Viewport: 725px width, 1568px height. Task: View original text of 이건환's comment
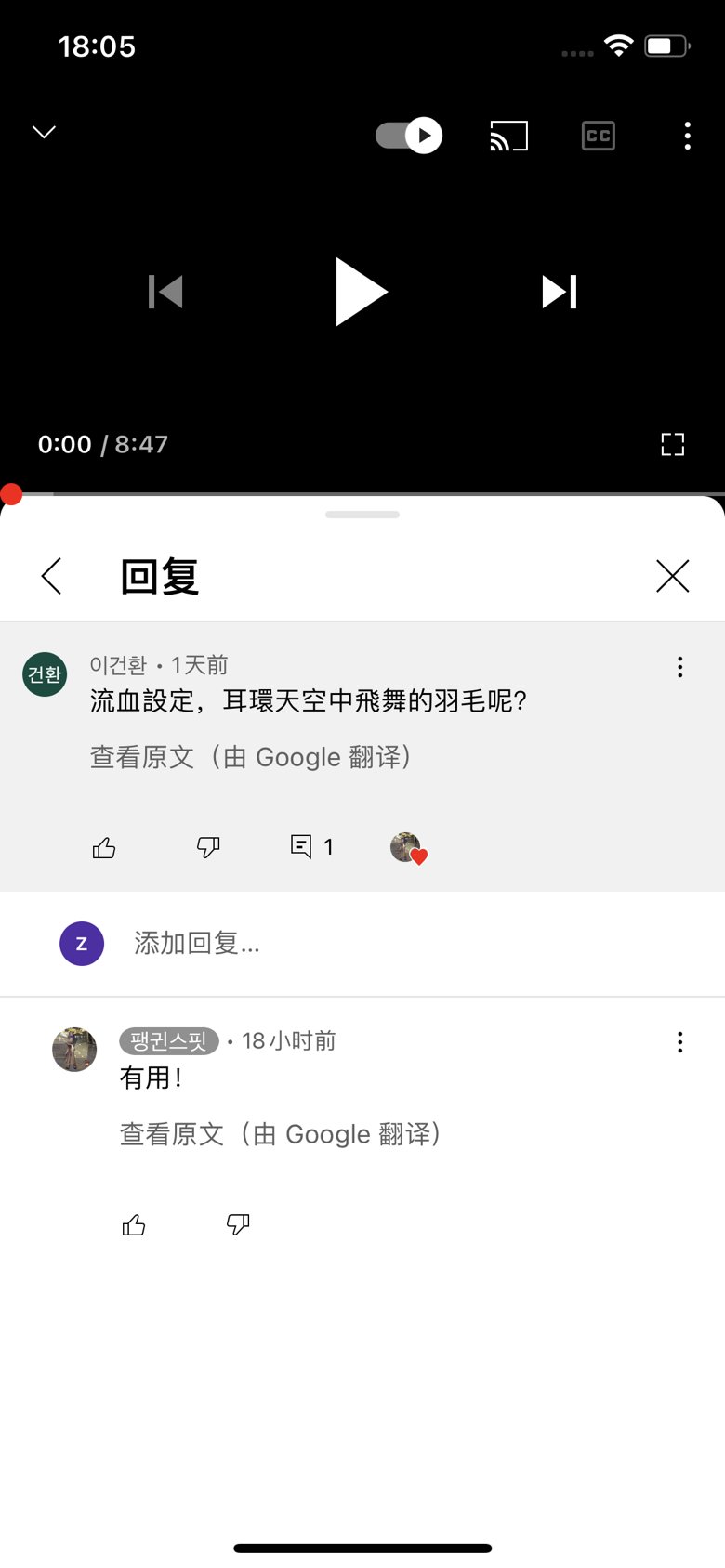pos(251,757)
